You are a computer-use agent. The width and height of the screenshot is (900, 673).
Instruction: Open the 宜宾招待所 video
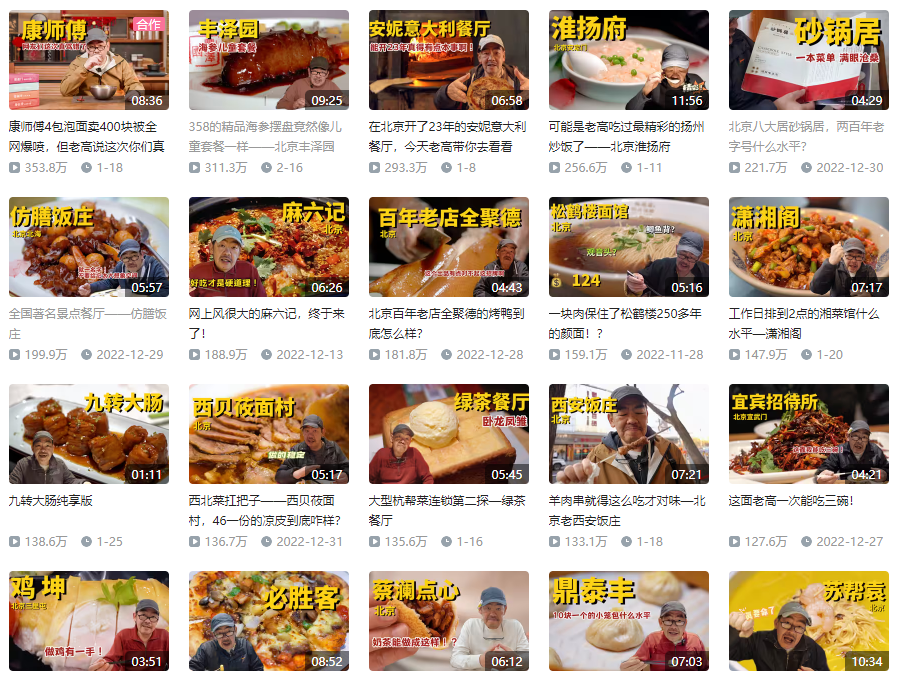808,434
